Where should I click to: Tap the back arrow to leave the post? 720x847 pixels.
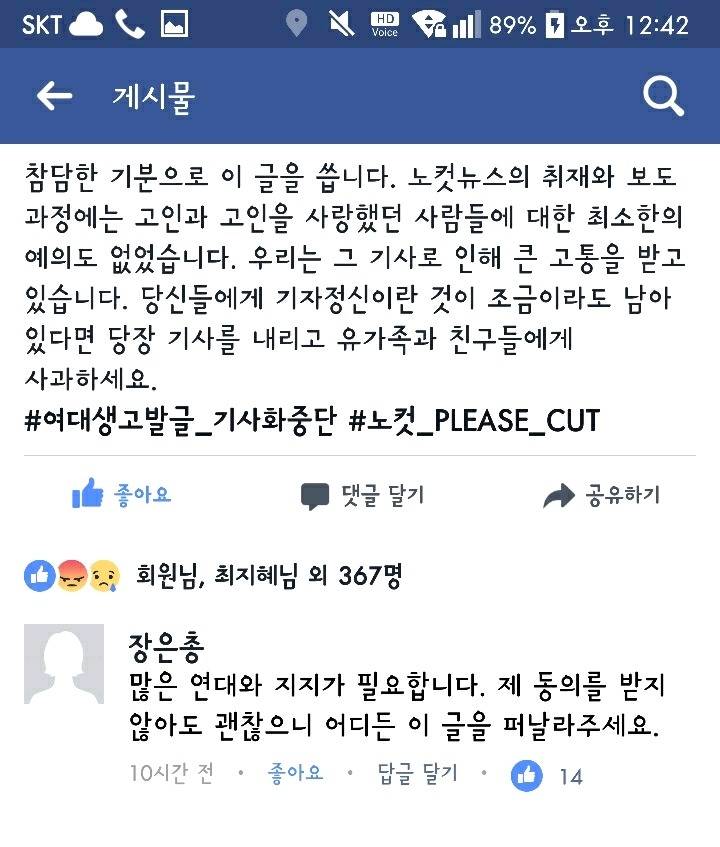point(57,96)
